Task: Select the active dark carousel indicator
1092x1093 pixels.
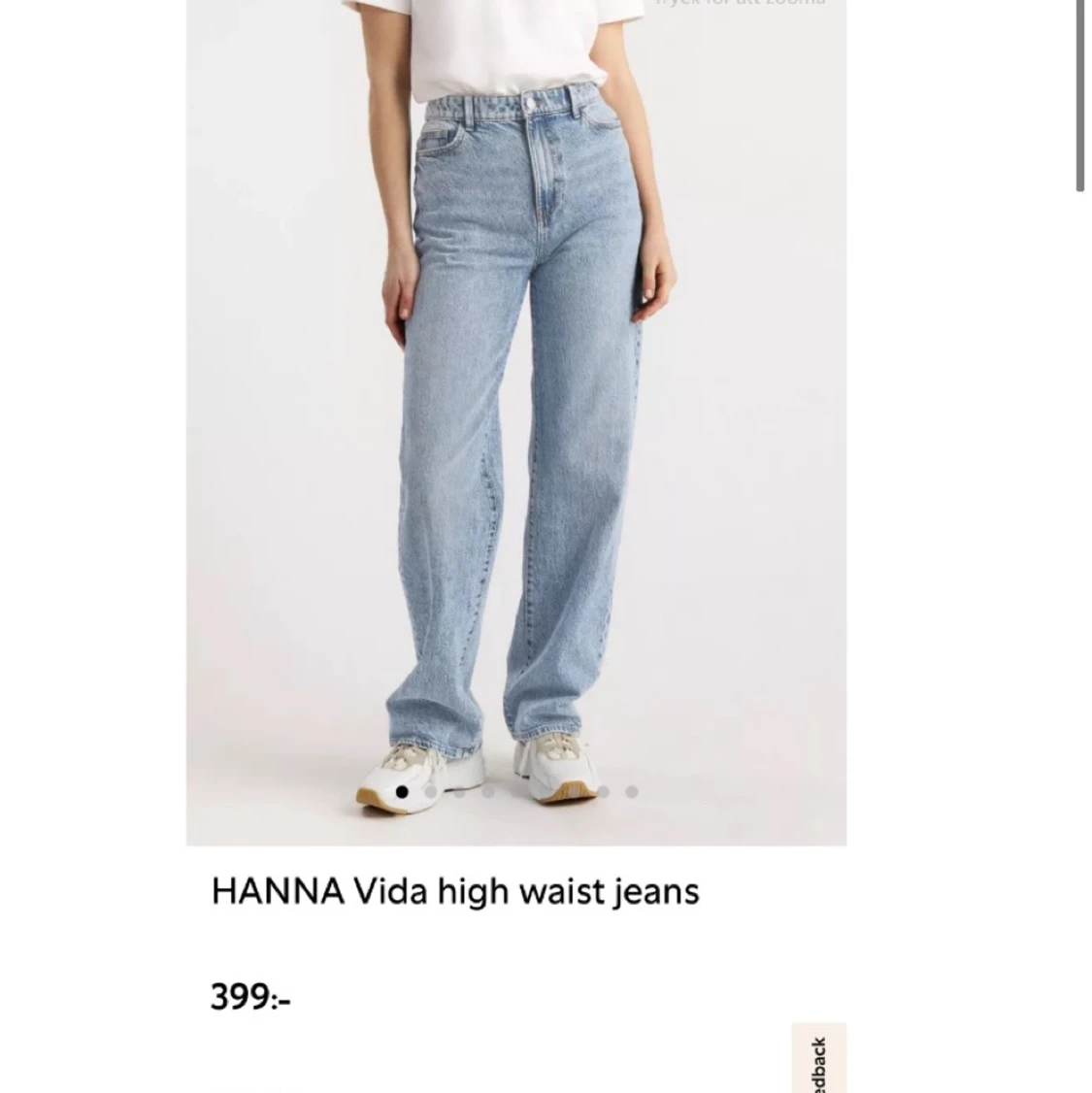Action: (x=402, y=792)
